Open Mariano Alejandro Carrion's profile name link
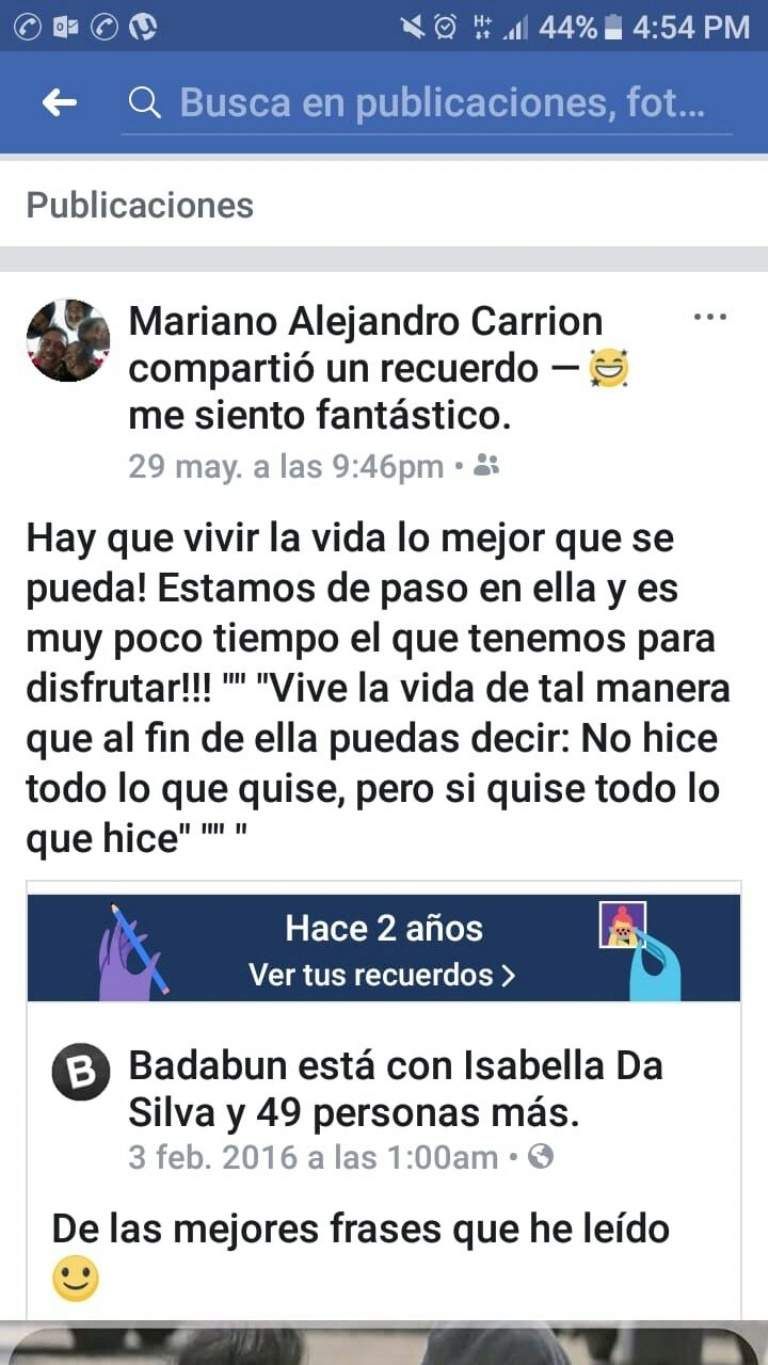 (x=366, y=322)
